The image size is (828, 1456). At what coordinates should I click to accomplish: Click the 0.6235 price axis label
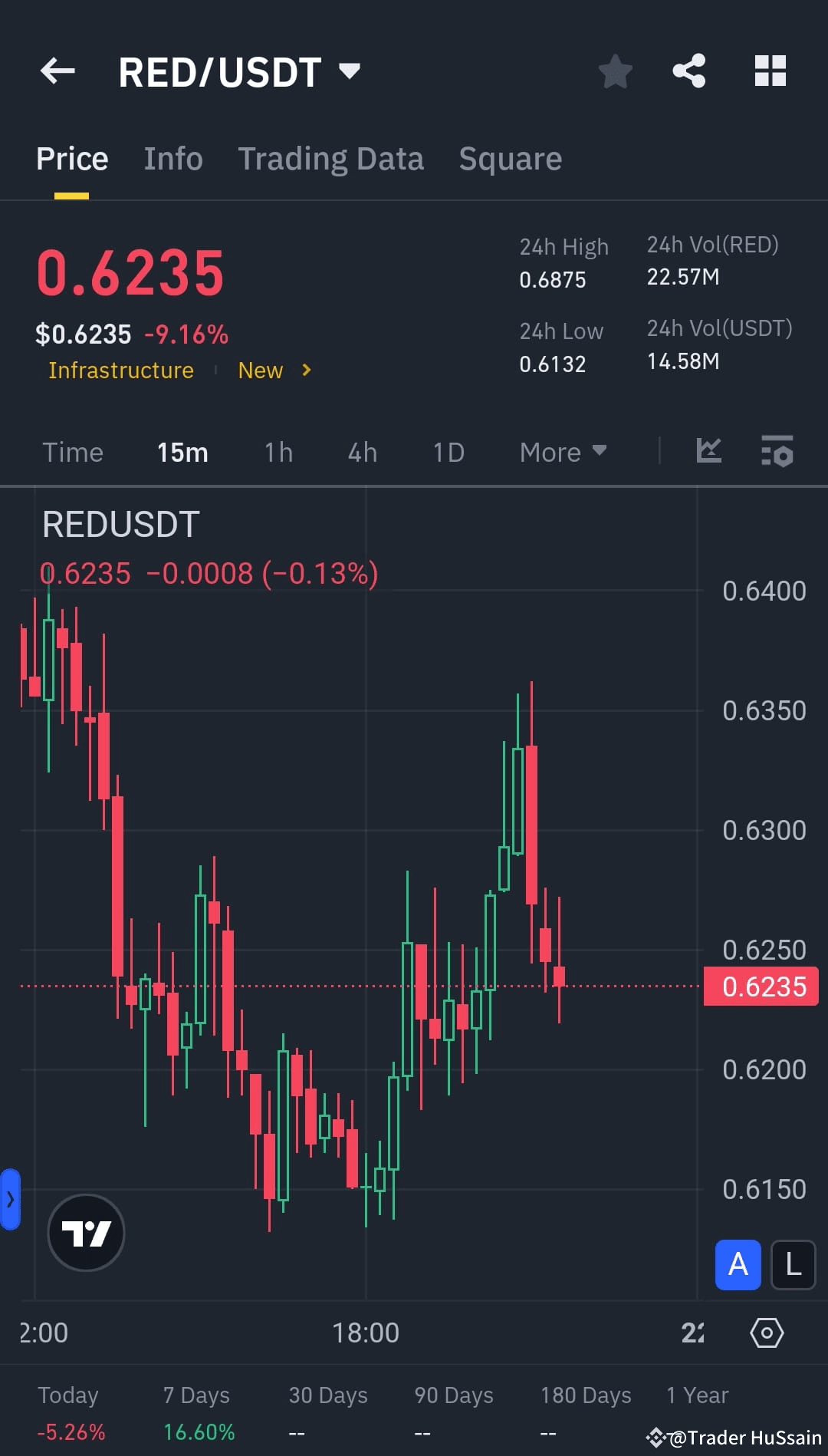click(x=761, y=987)
